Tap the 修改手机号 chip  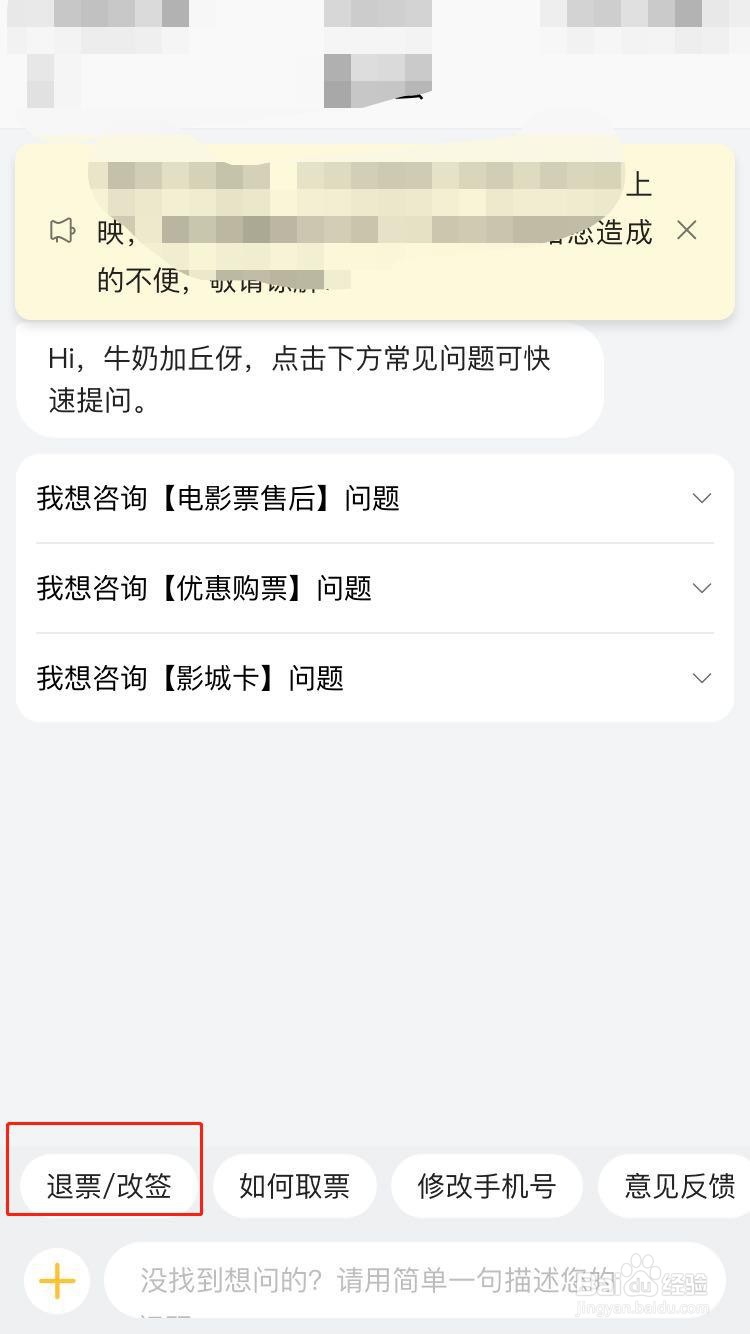coord(486,1186)
